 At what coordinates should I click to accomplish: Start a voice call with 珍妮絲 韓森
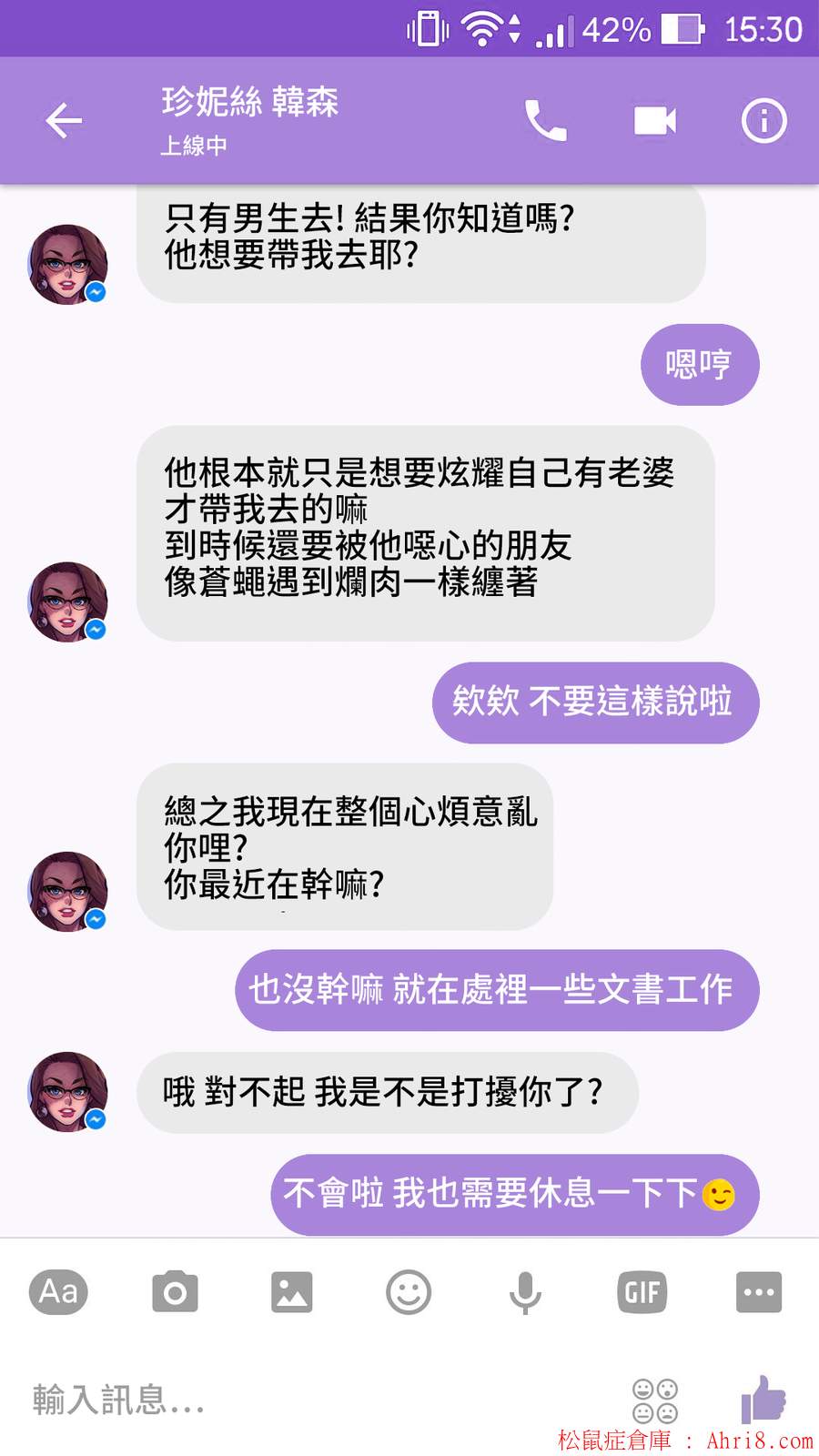click(x=545, y=121)
